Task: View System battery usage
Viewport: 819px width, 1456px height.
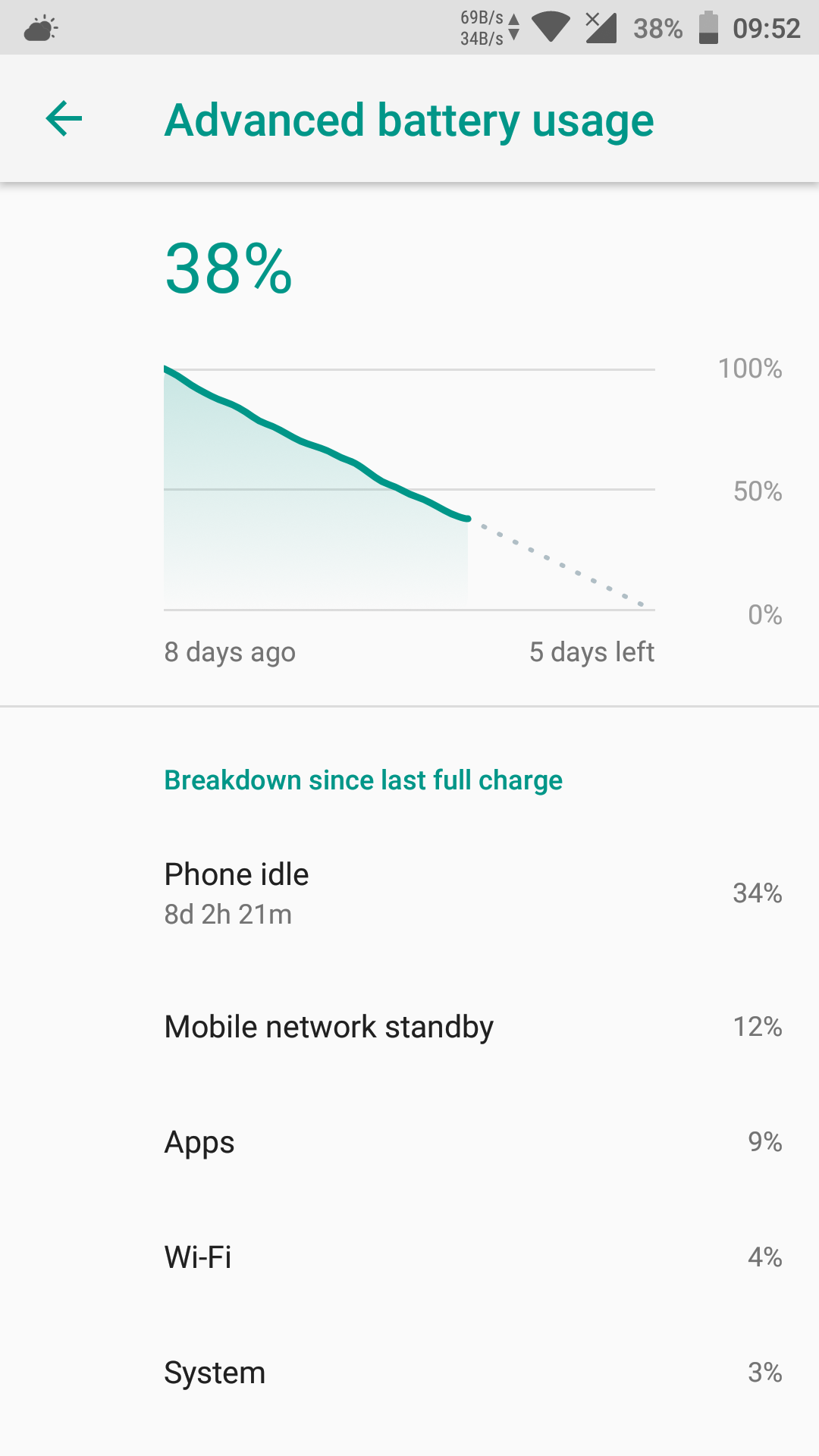Action: tap(409, 1373)
